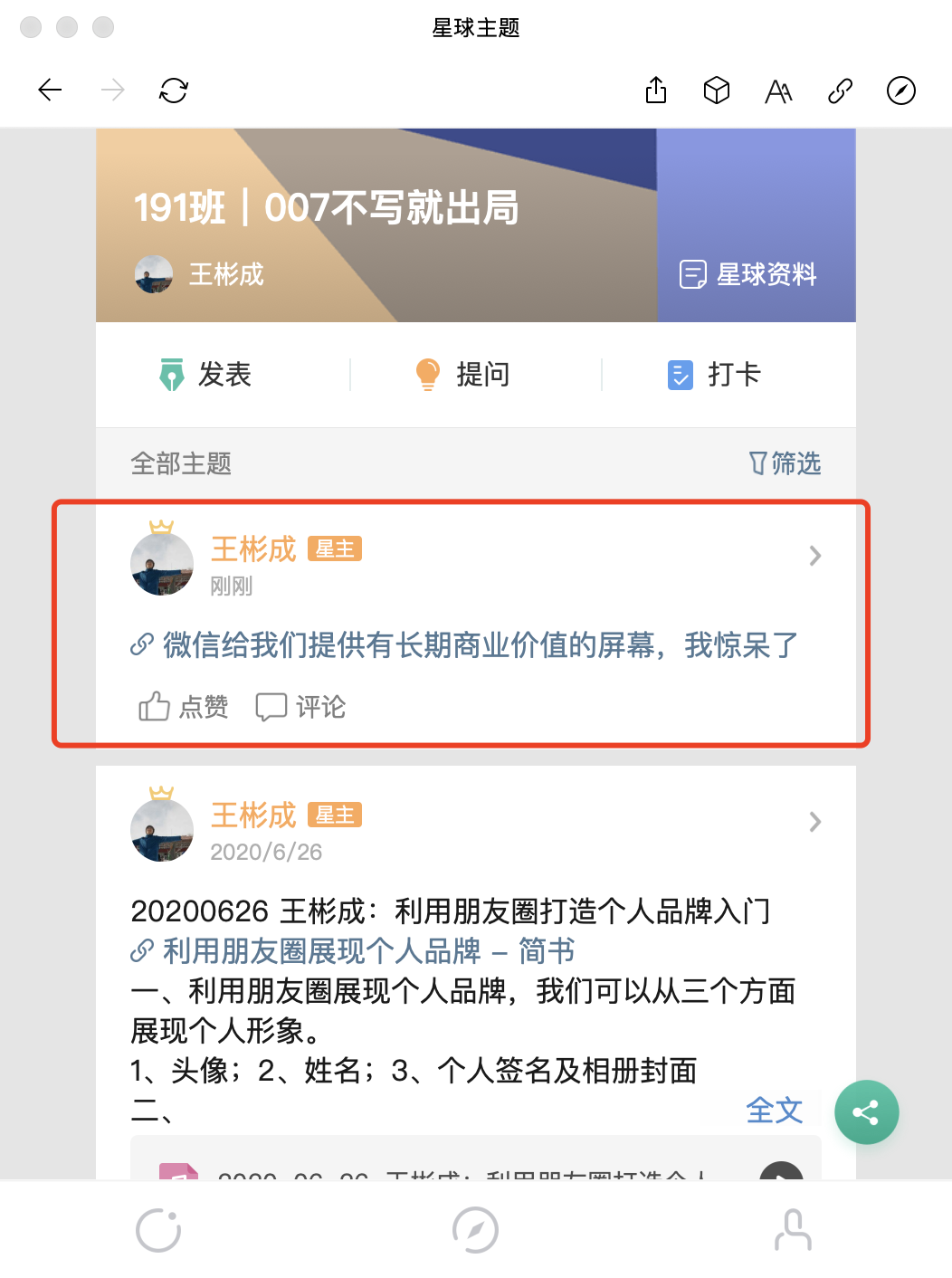Switch to the discover compass bottom tab
952x1278 pixels.
coord(475,1230)
